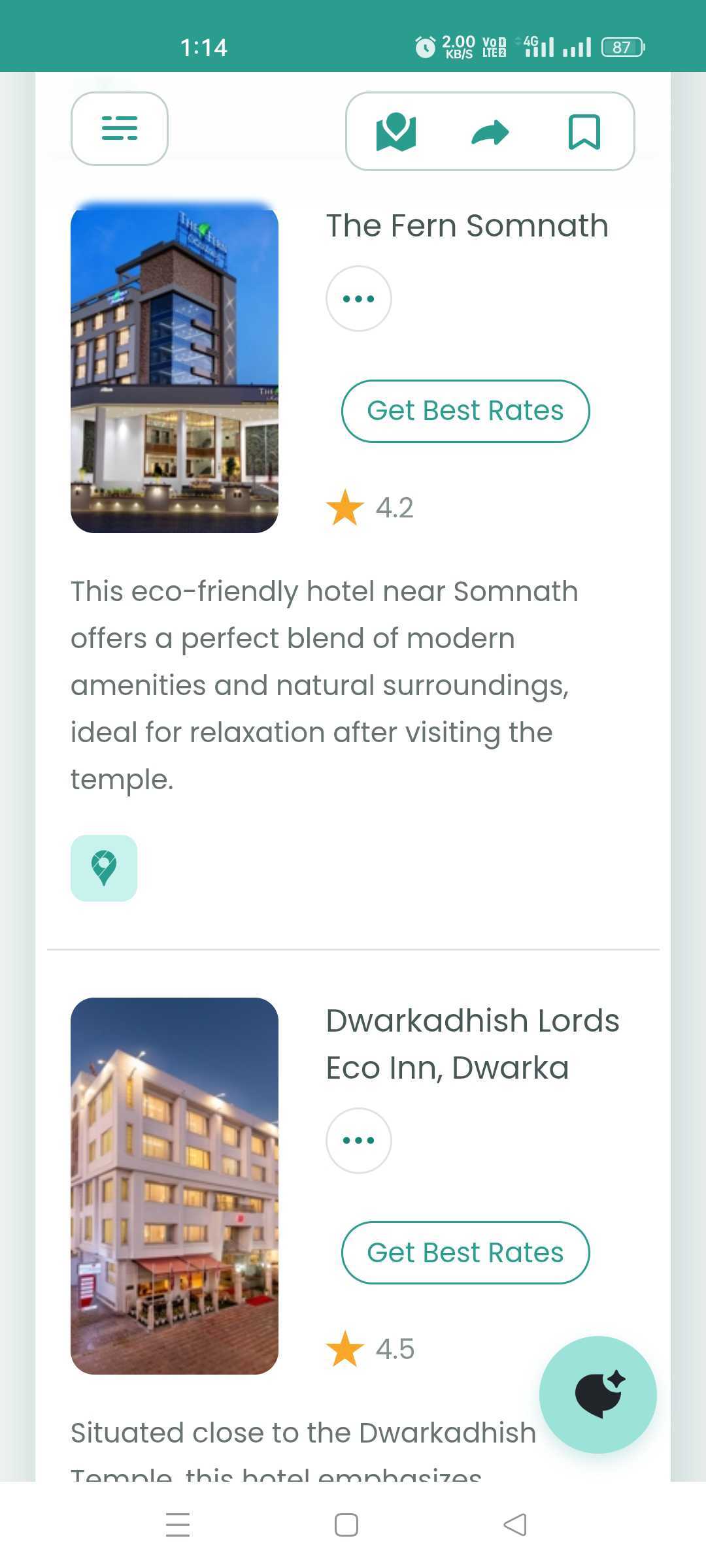The height and width of the screenshot is (1568, 706).
Task: Expand more options for The Fern Somnath
Action: tap(358, 299)
